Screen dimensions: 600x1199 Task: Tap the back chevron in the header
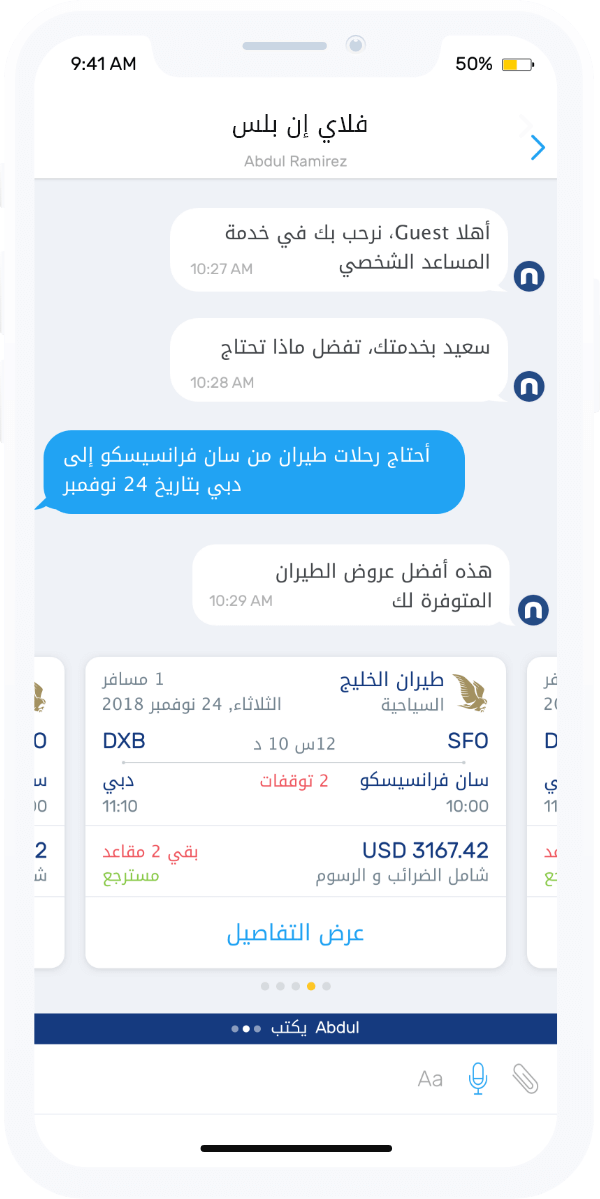point(537,148)
